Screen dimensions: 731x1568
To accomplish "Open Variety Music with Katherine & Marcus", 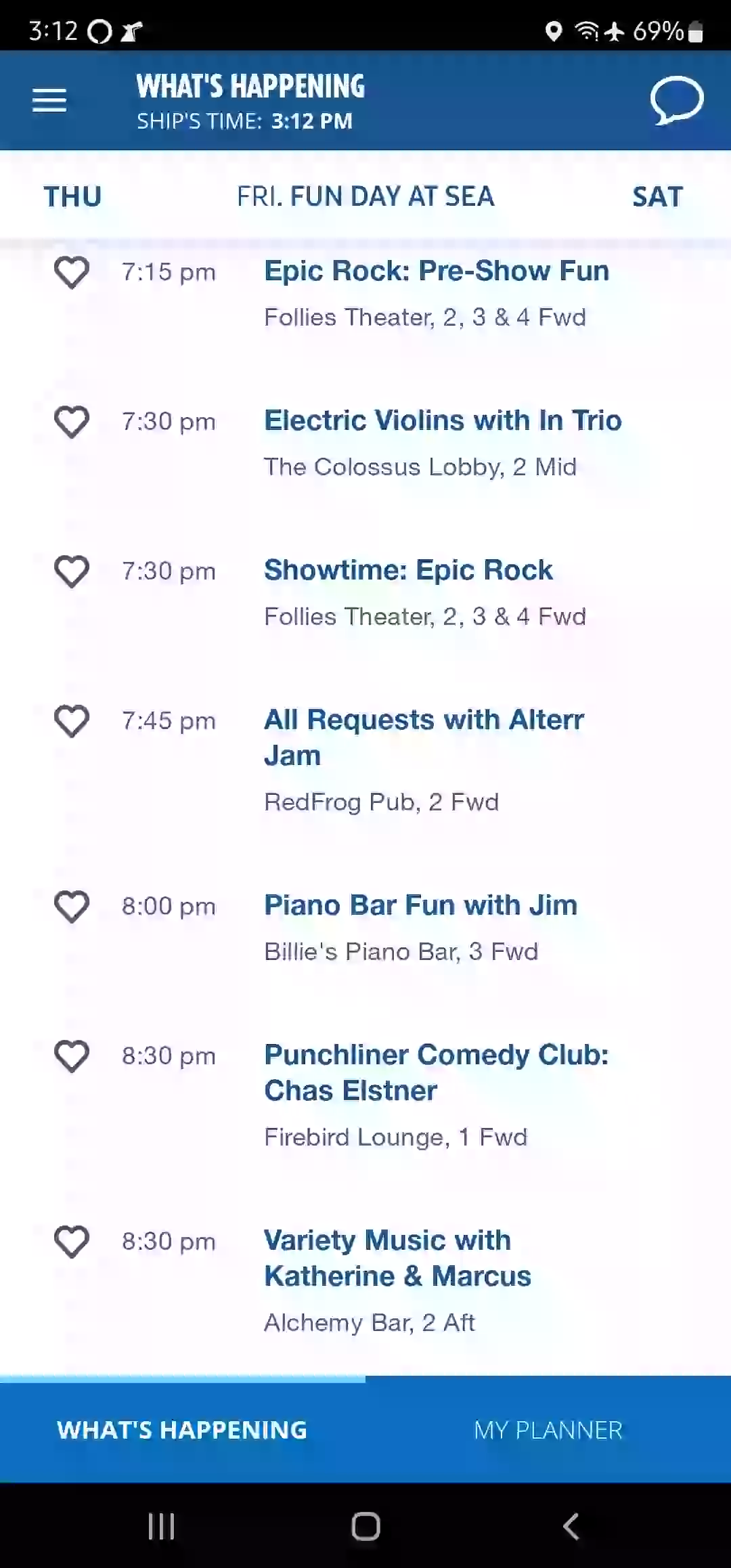I will (397, 1258).
